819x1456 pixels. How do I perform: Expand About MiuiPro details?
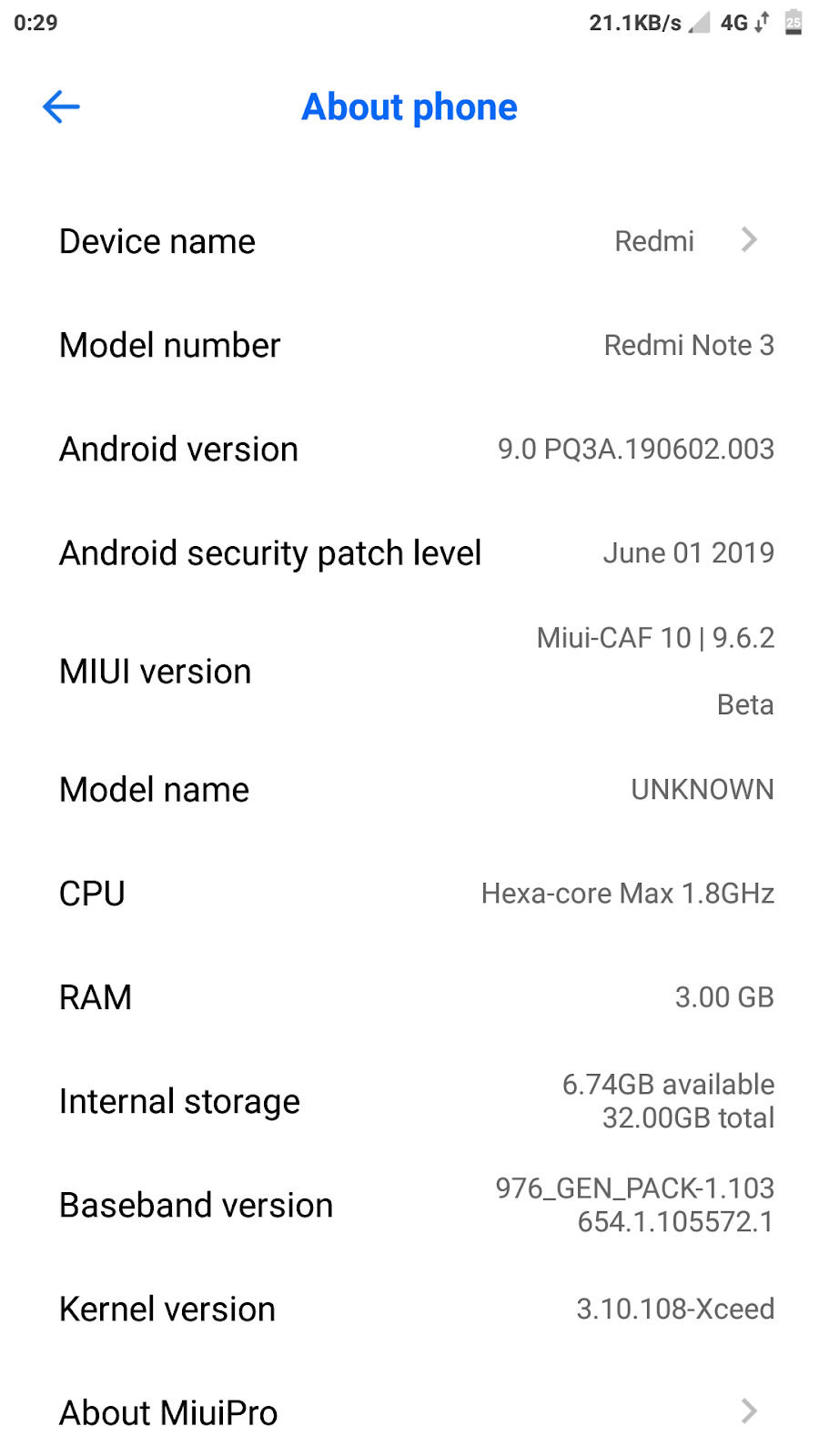pyautogui.click(x=409, y=1411)
